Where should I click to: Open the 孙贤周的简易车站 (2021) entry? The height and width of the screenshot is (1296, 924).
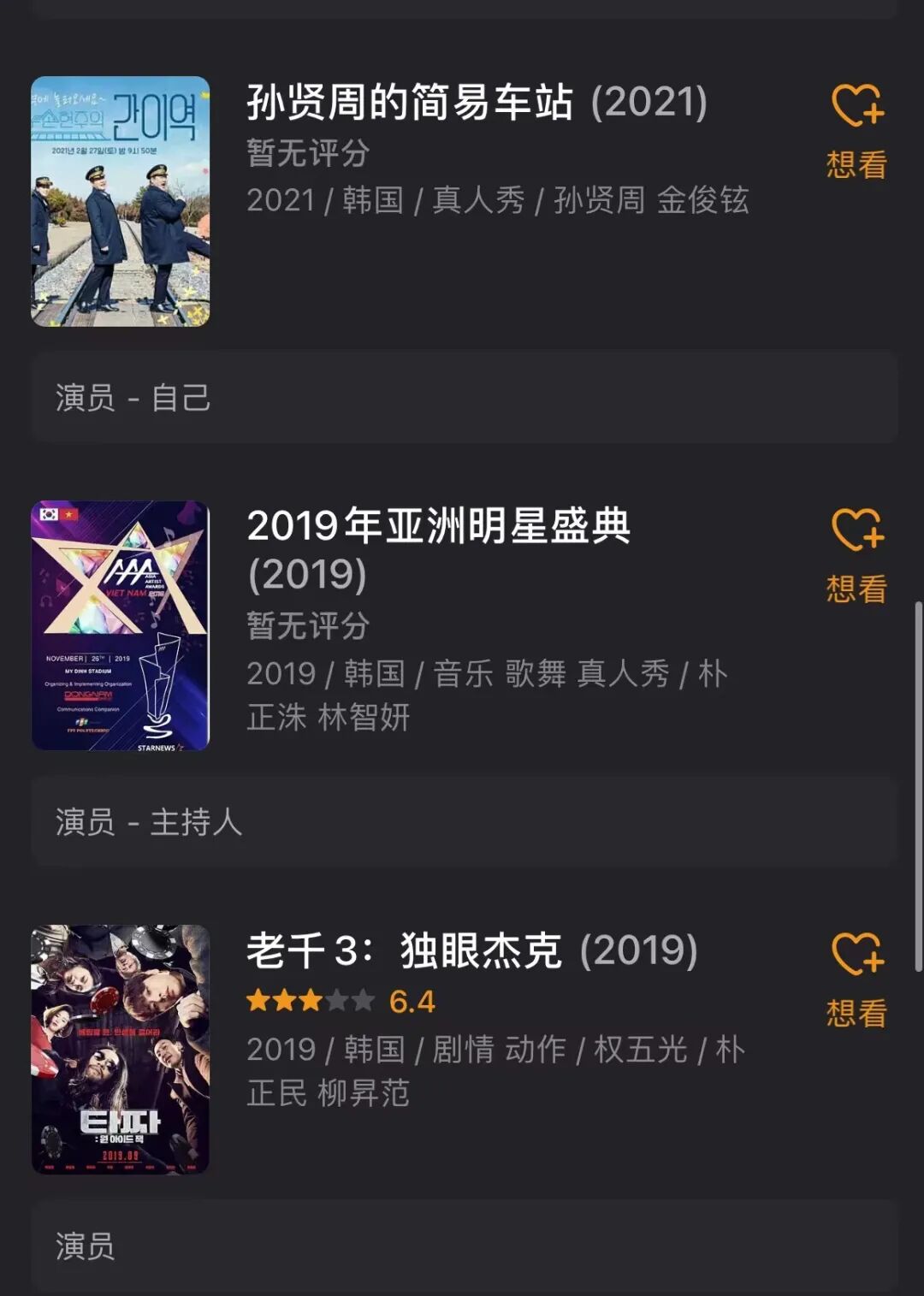click(x=477, y=103)
